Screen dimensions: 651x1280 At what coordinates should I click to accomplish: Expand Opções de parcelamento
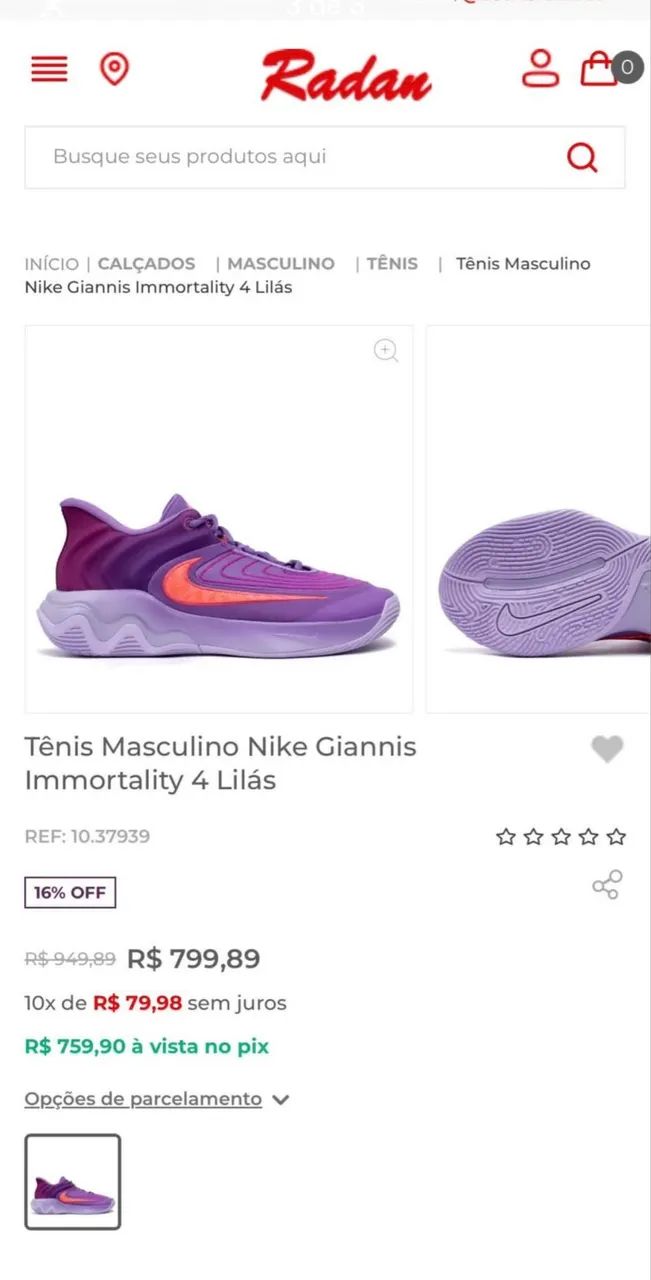157,1099
